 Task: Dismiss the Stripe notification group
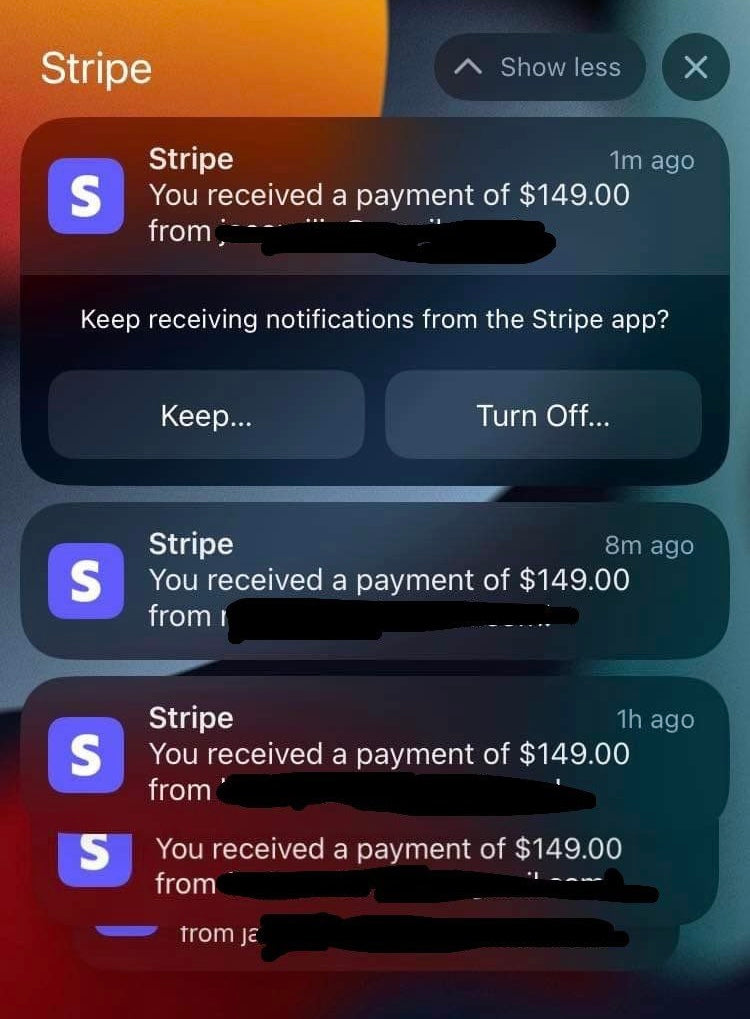click(x=695, y=67)
